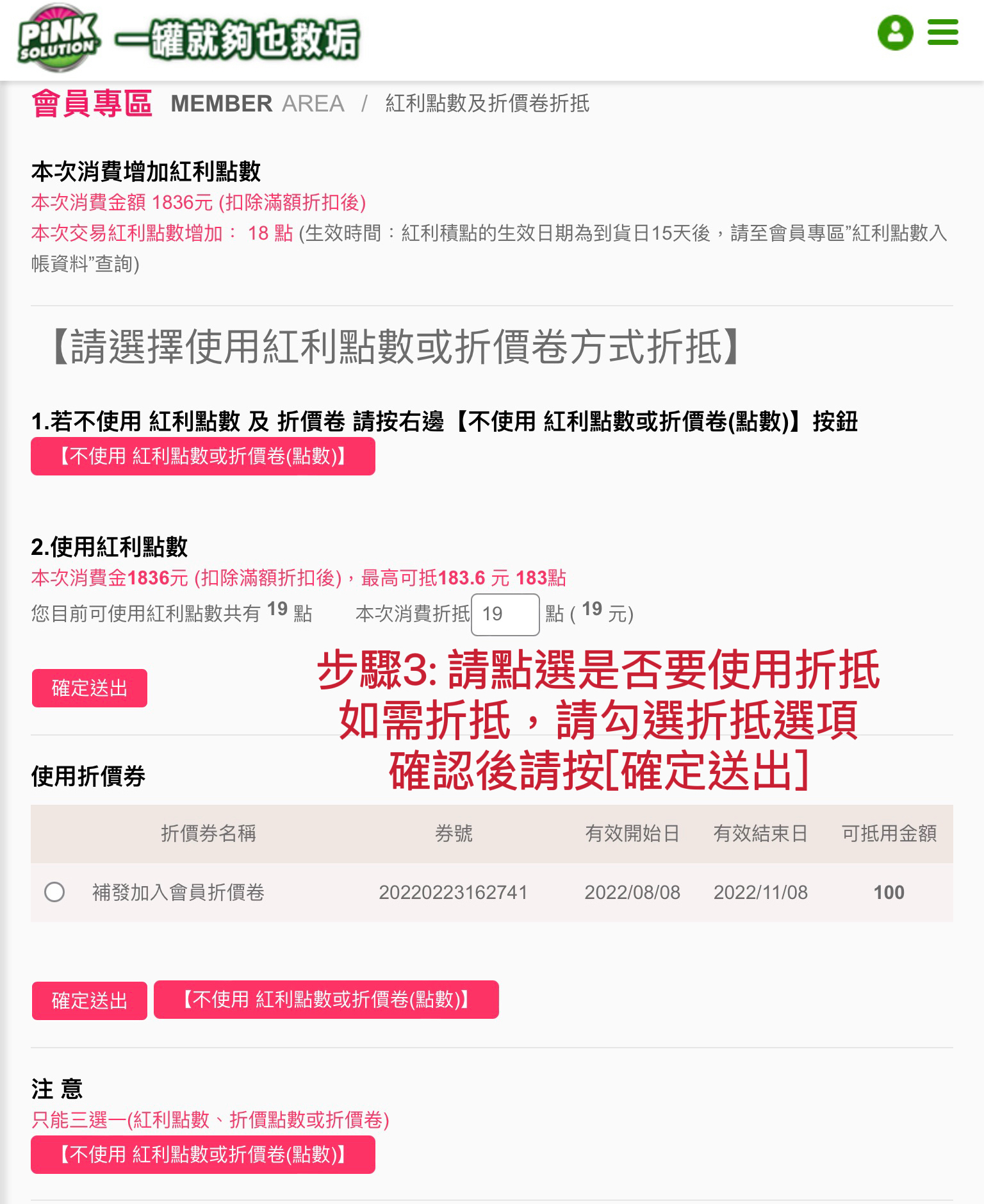Edit the bonus points redemption field

505,614
